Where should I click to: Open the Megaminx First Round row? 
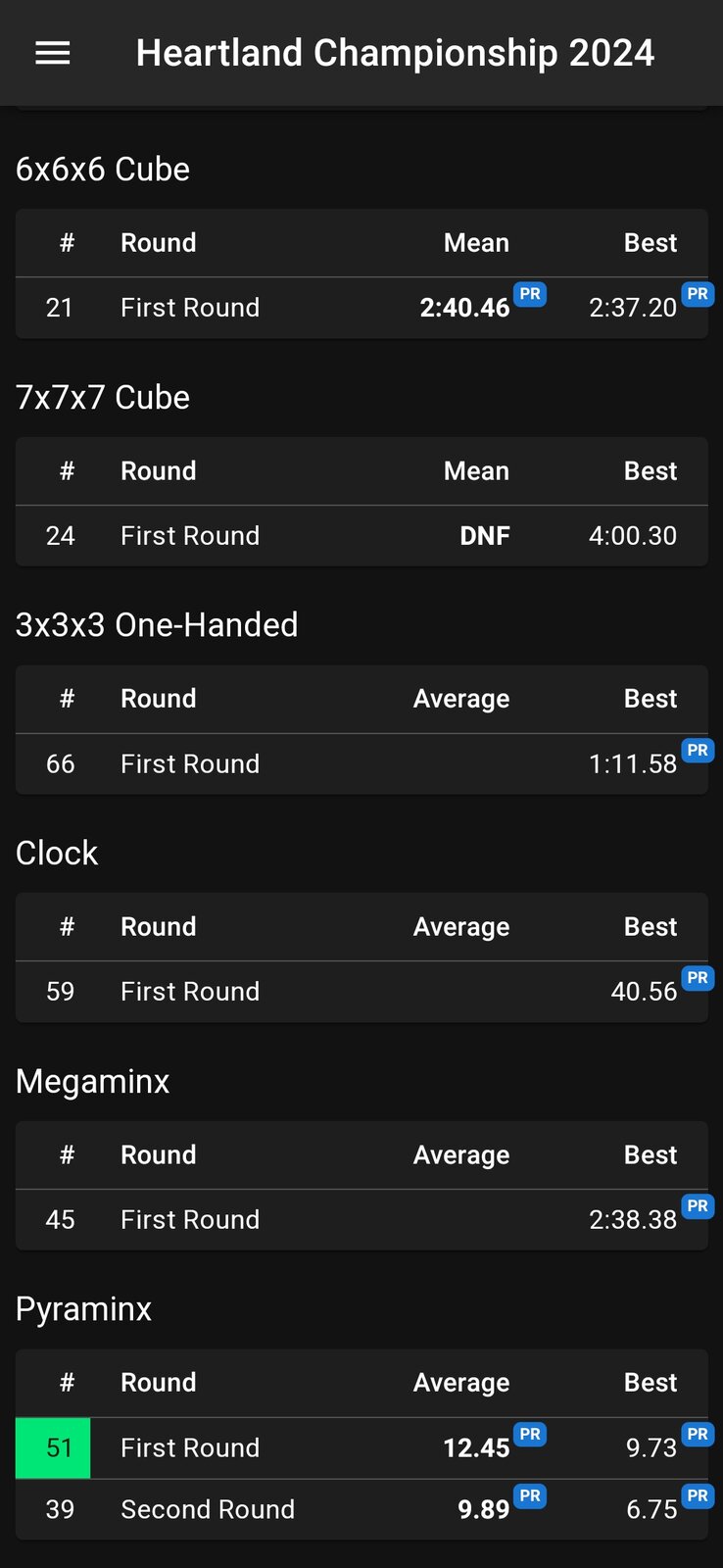click(x=361, y=1220)
